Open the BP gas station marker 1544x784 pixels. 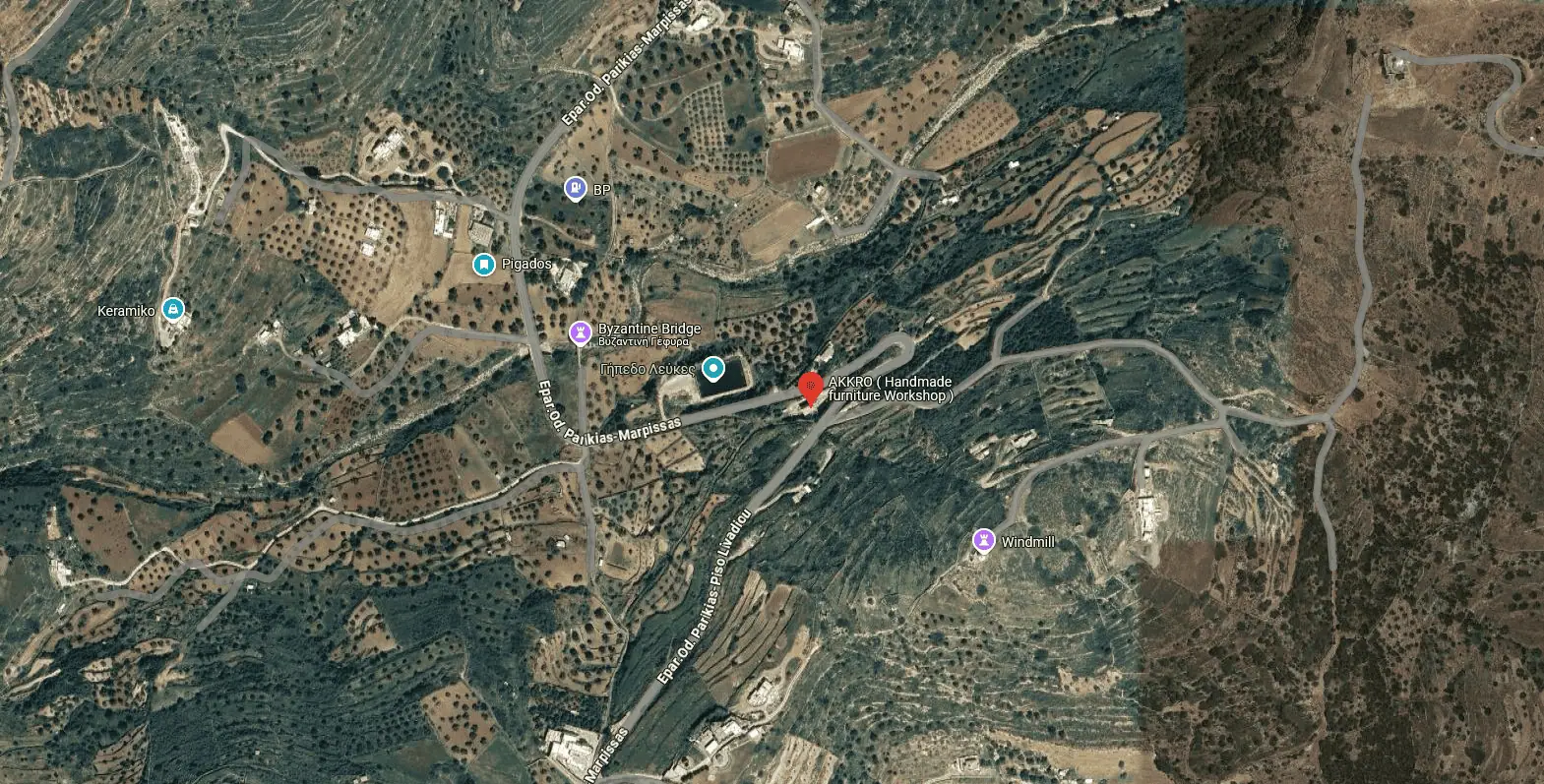(x=575, y=188)
